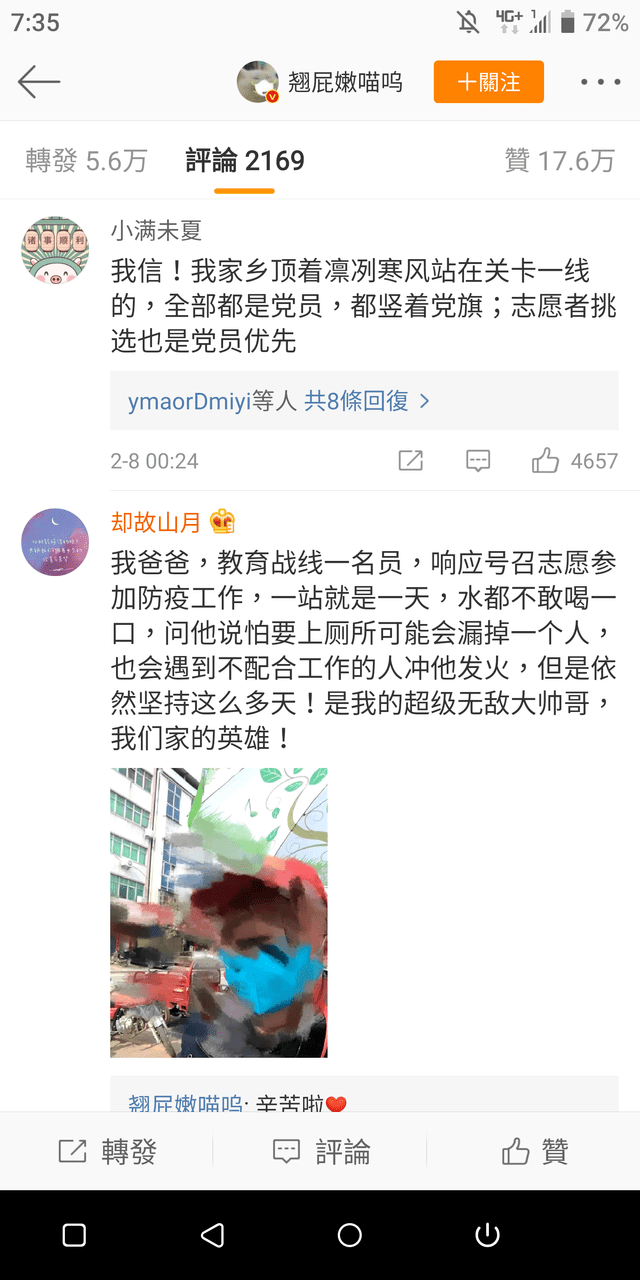This screenshot has width=640, height=1280.
Task: View the photo attached to 却故山月's comment
Action: point(219,912)
